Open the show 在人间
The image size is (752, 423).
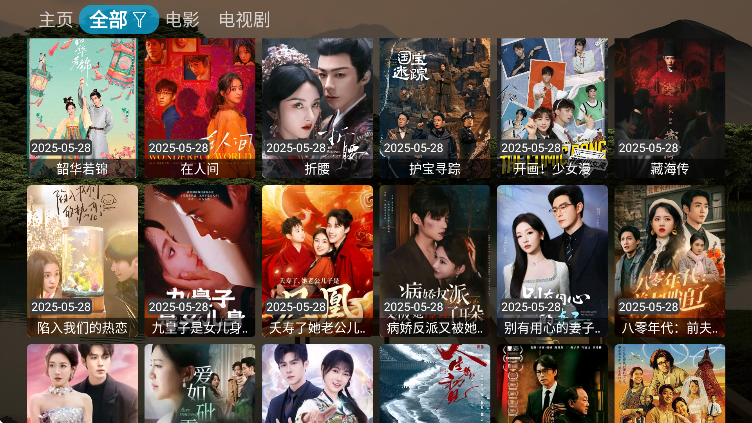[200, 105]
